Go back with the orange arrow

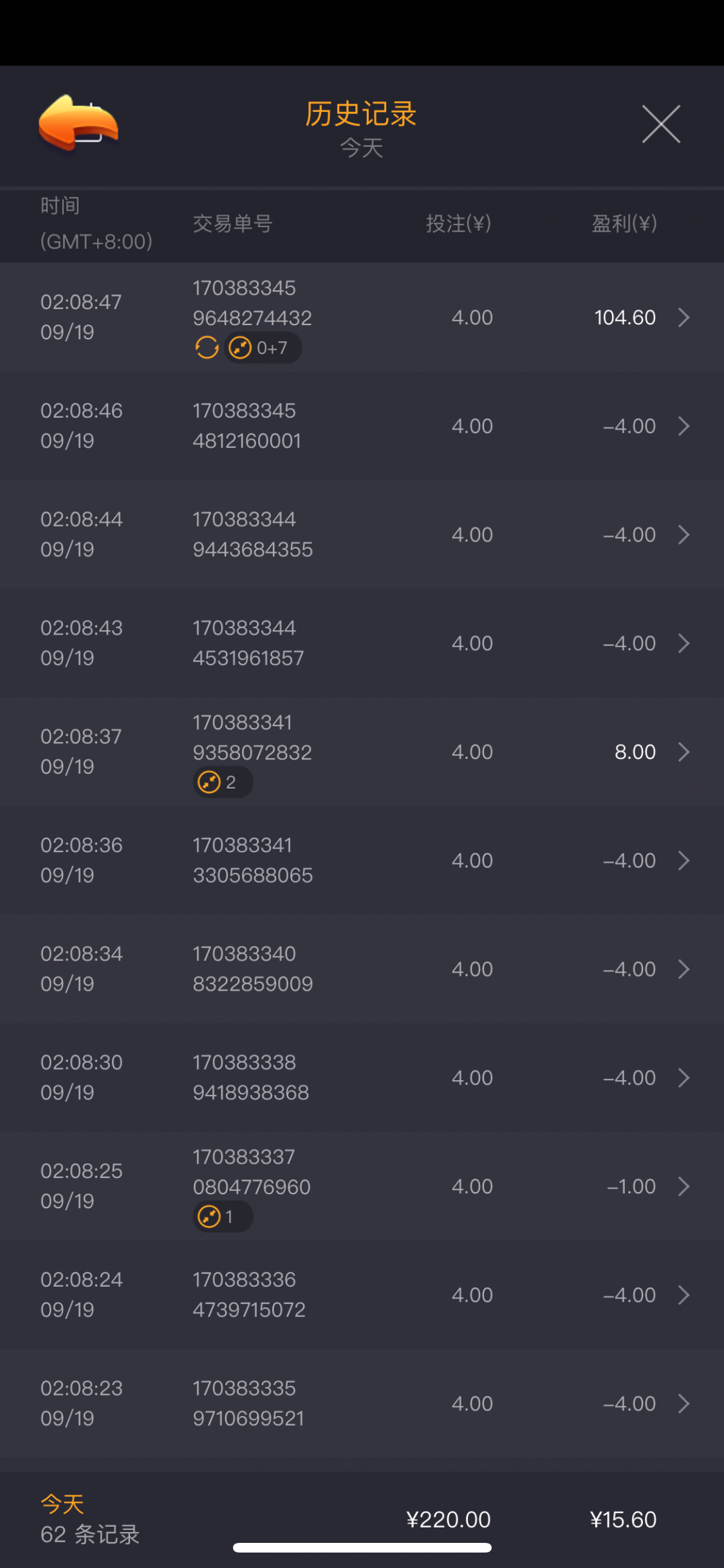(78, 123)
